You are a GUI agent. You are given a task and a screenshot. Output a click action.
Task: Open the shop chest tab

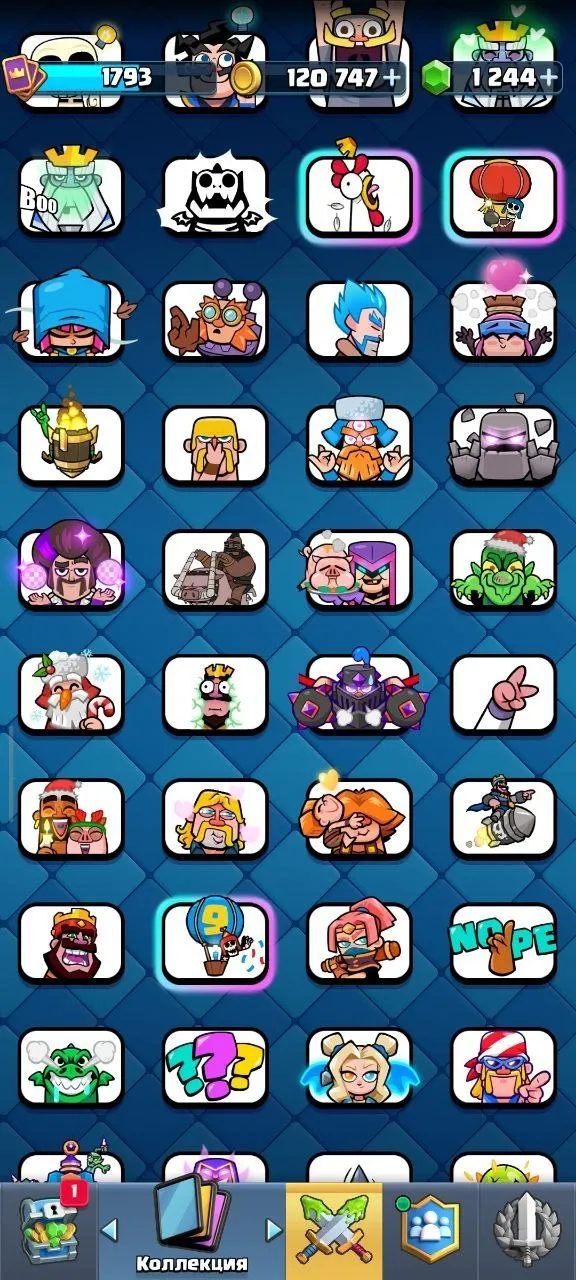pos(48,1226)
